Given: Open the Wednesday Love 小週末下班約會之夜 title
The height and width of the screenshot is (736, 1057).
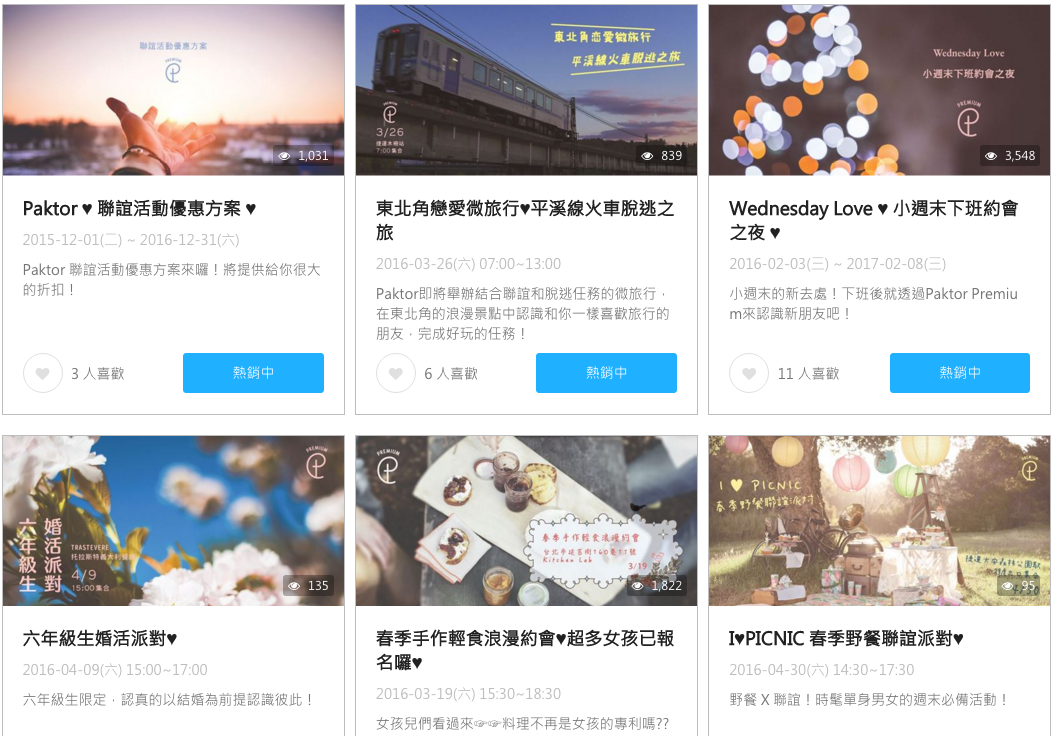Looking at the screenshot, I should (873, 220).
